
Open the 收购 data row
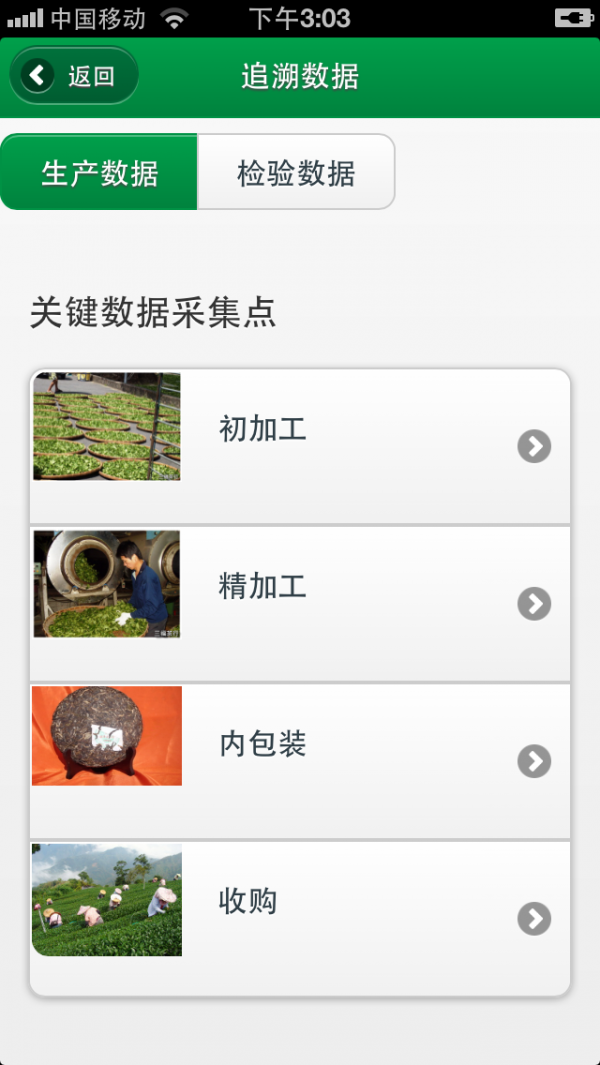(300, 918)
